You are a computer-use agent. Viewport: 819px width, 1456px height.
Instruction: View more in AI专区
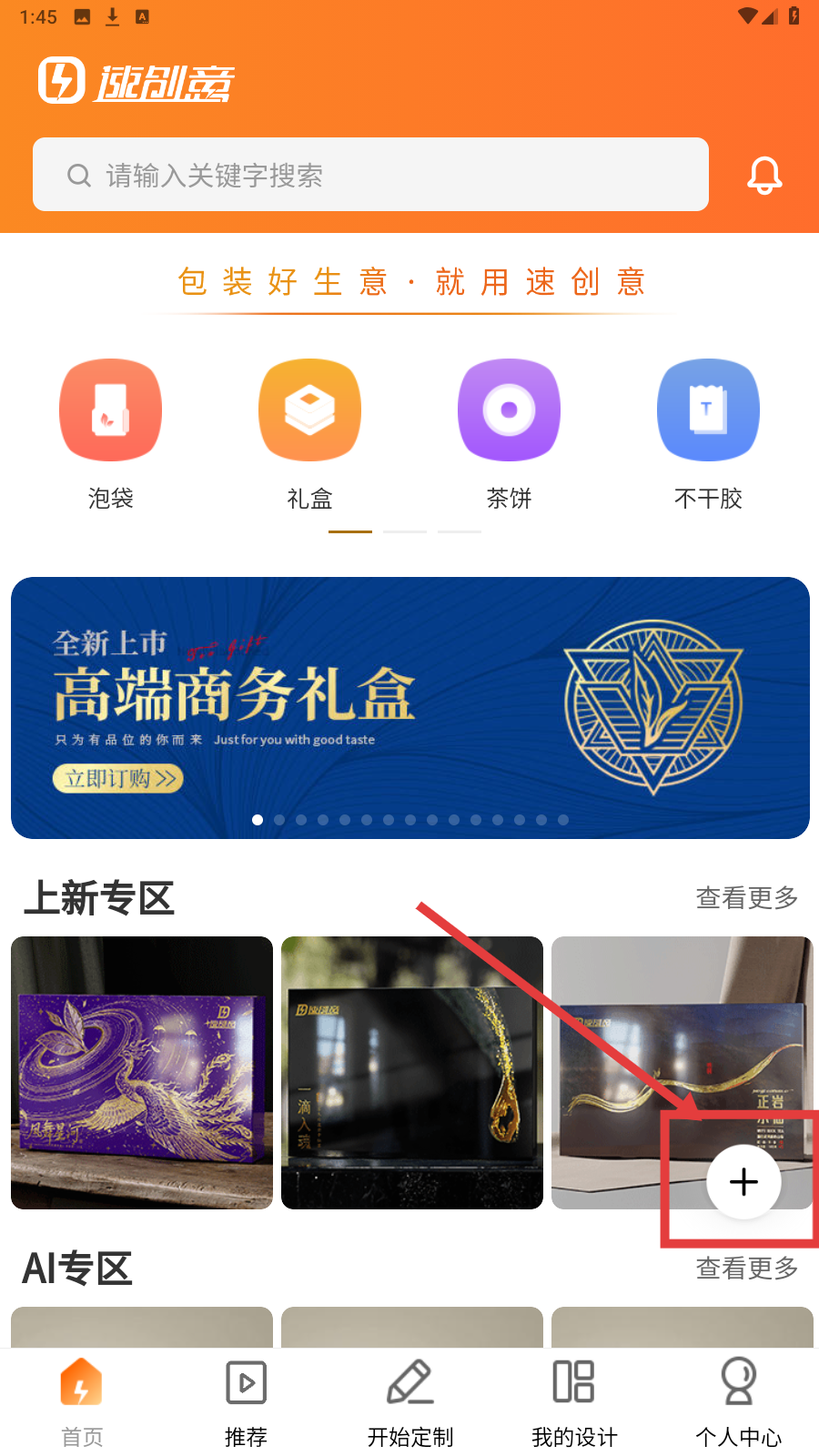point(746,1268)
